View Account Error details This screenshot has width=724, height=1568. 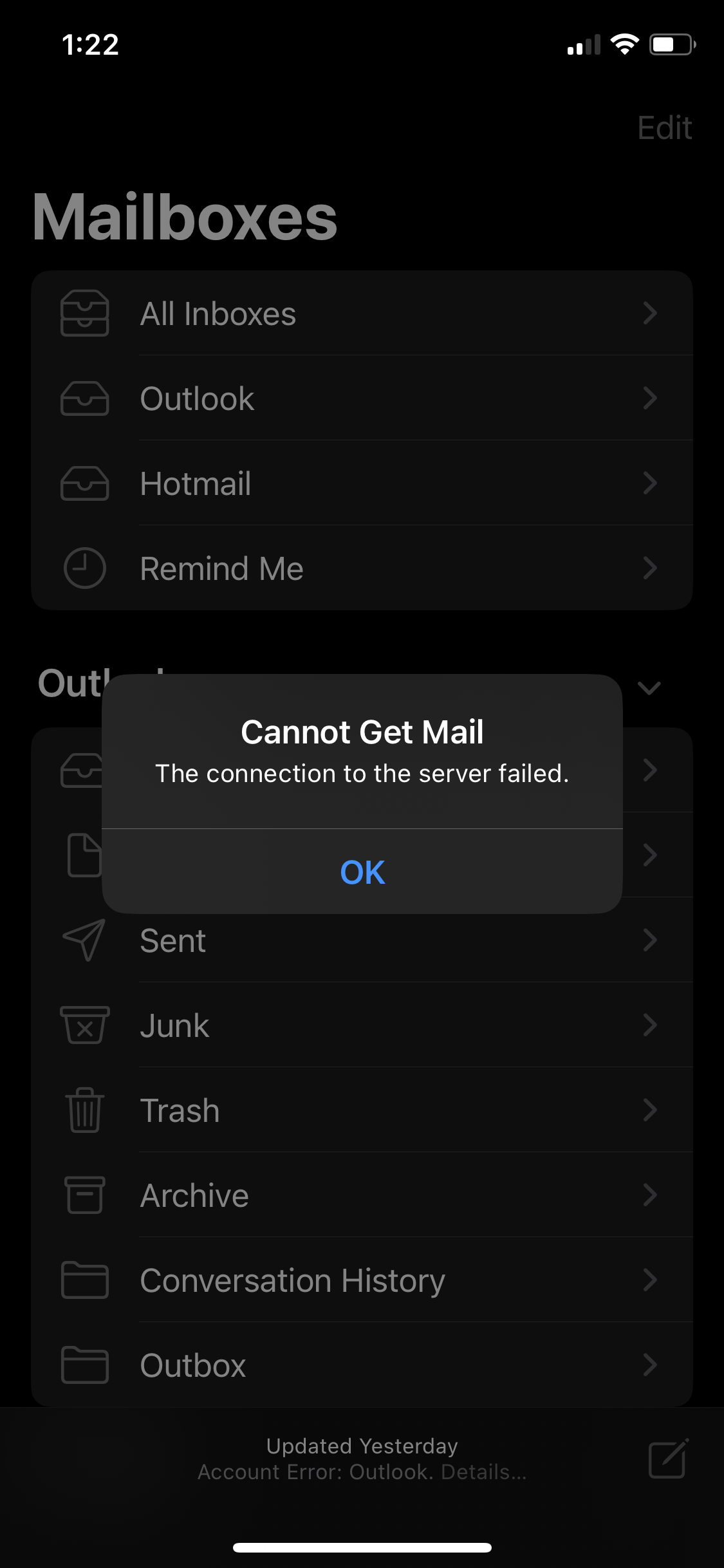[x=362, y=1471]
